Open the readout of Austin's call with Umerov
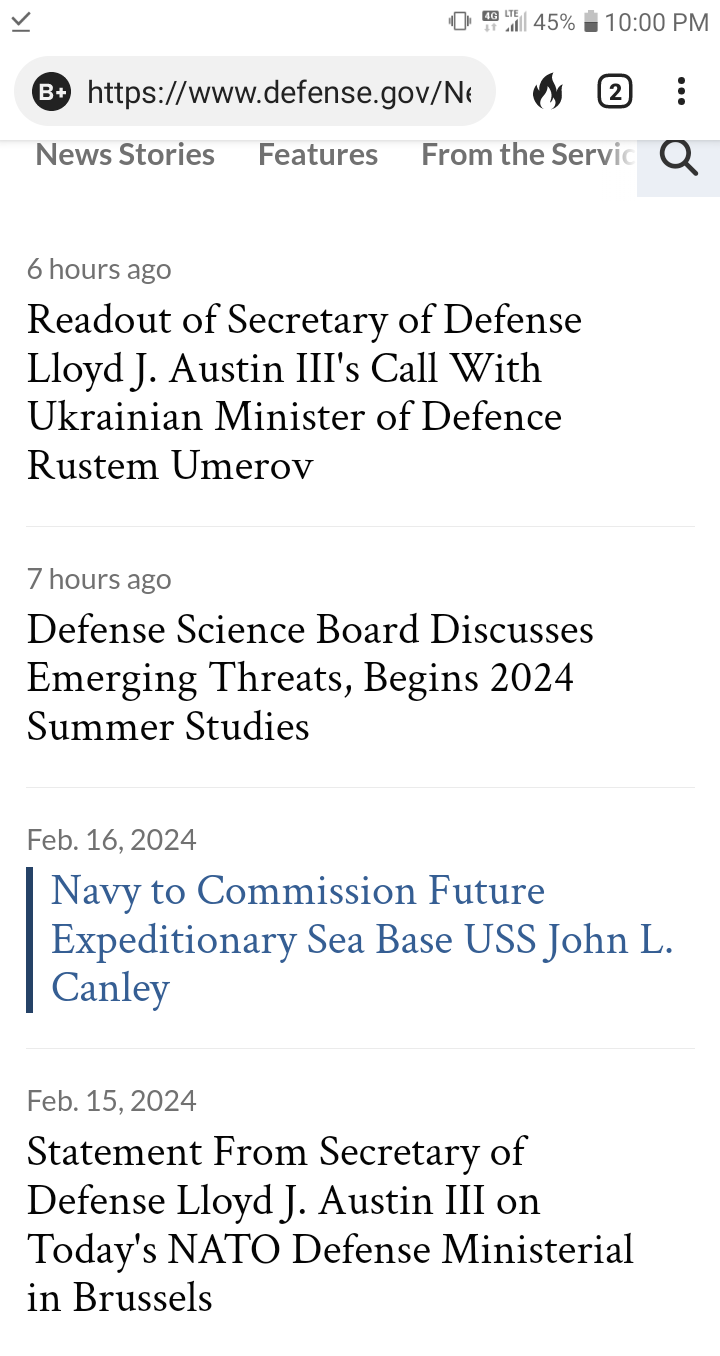The width and height of the screenshot is (720, 1356). 304,393
